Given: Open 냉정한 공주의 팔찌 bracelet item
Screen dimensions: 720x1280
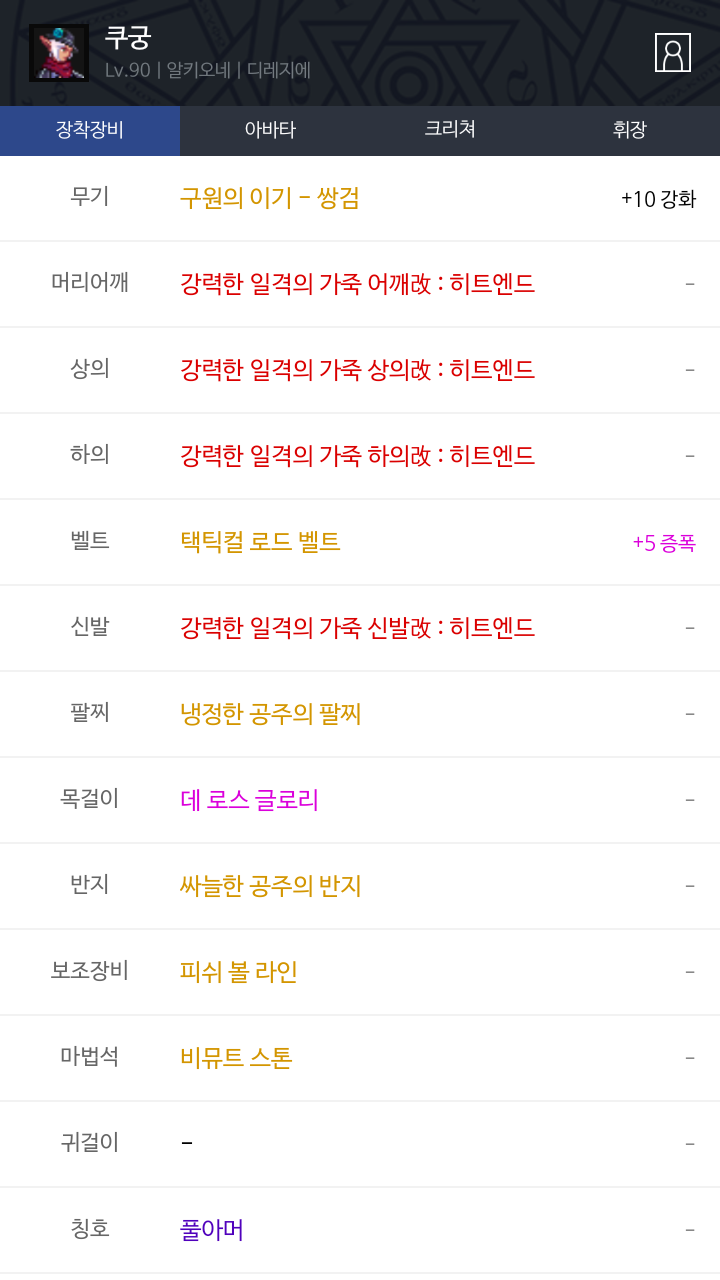Looking at the screenshot, I should coord(271,714).
